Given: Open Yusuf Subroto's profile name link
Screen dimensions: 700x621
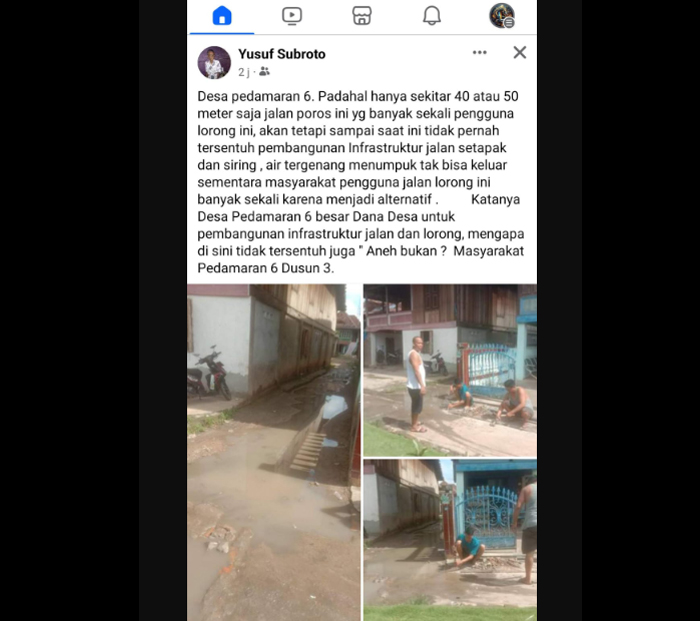Looking at the screenshot, I should click(x=281, y=54).
